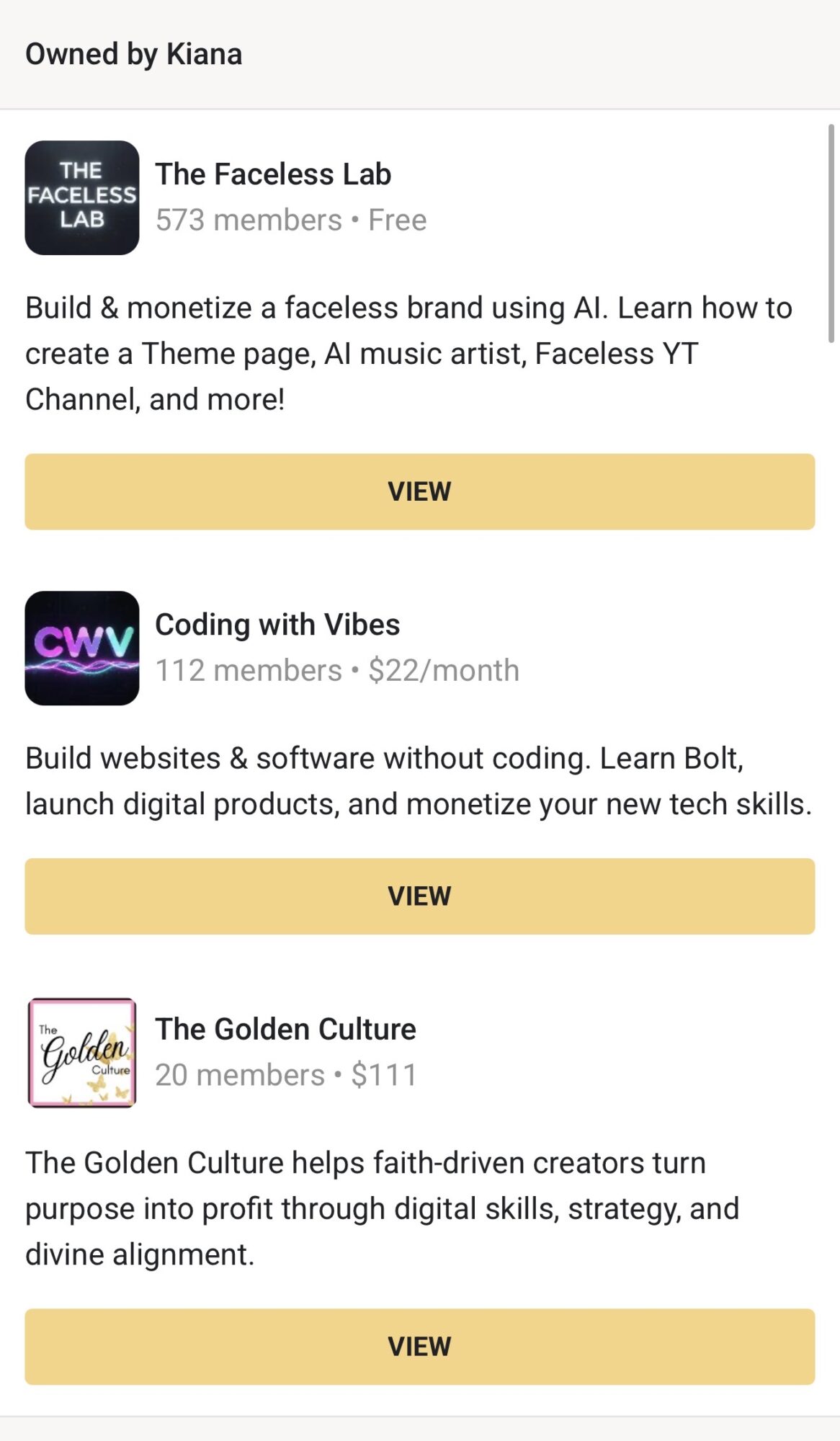Open the Coding with Vibes logo tile
This screenshot has width=840, height=1441.
82,648
